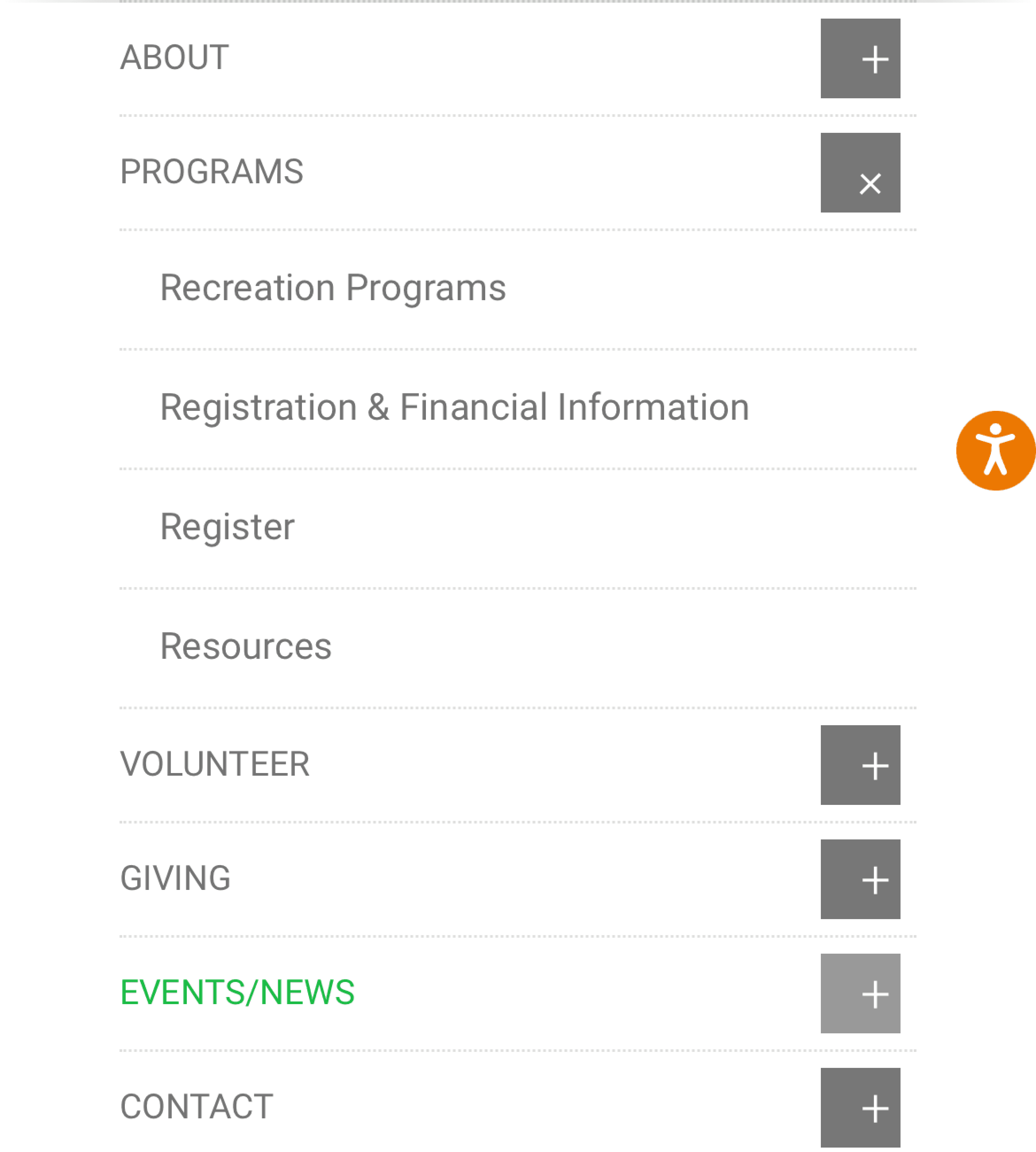
Task: Go to the Register page
Action: [x=227, y=527]
